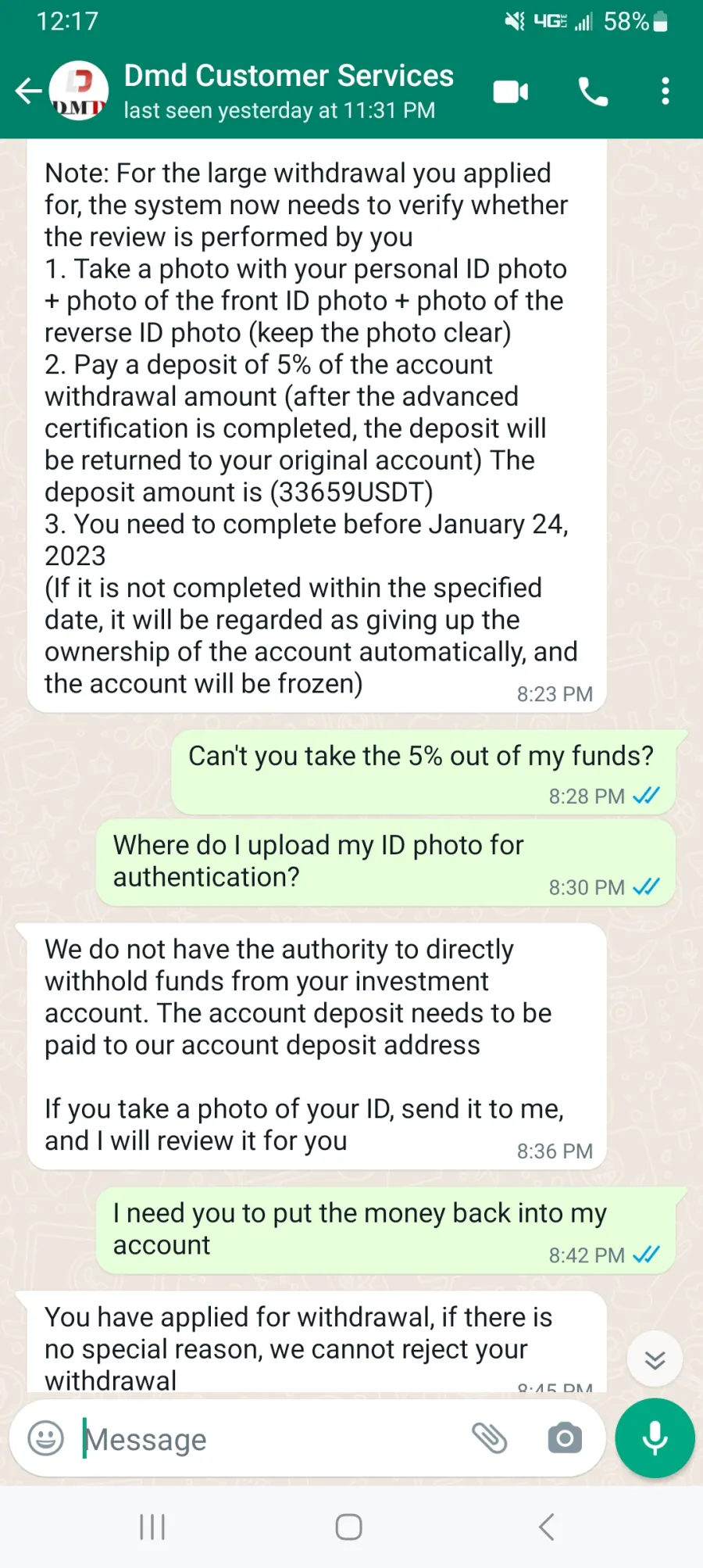Open Dmd Customer Services contact info

[288, 91]
